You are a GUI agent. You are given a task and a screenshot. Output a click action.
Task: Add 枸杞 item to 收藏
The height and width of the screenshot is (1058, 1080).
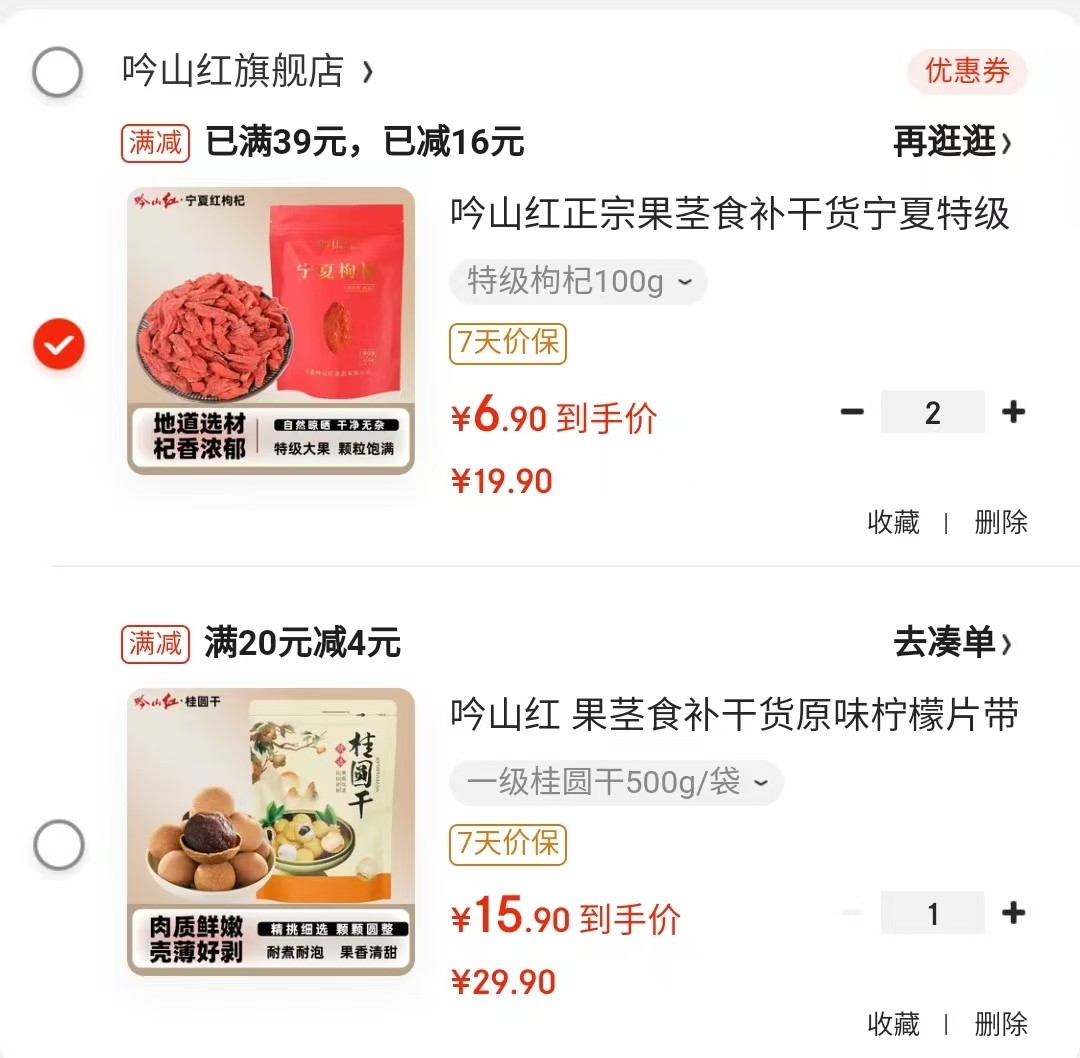pos(893,522)
